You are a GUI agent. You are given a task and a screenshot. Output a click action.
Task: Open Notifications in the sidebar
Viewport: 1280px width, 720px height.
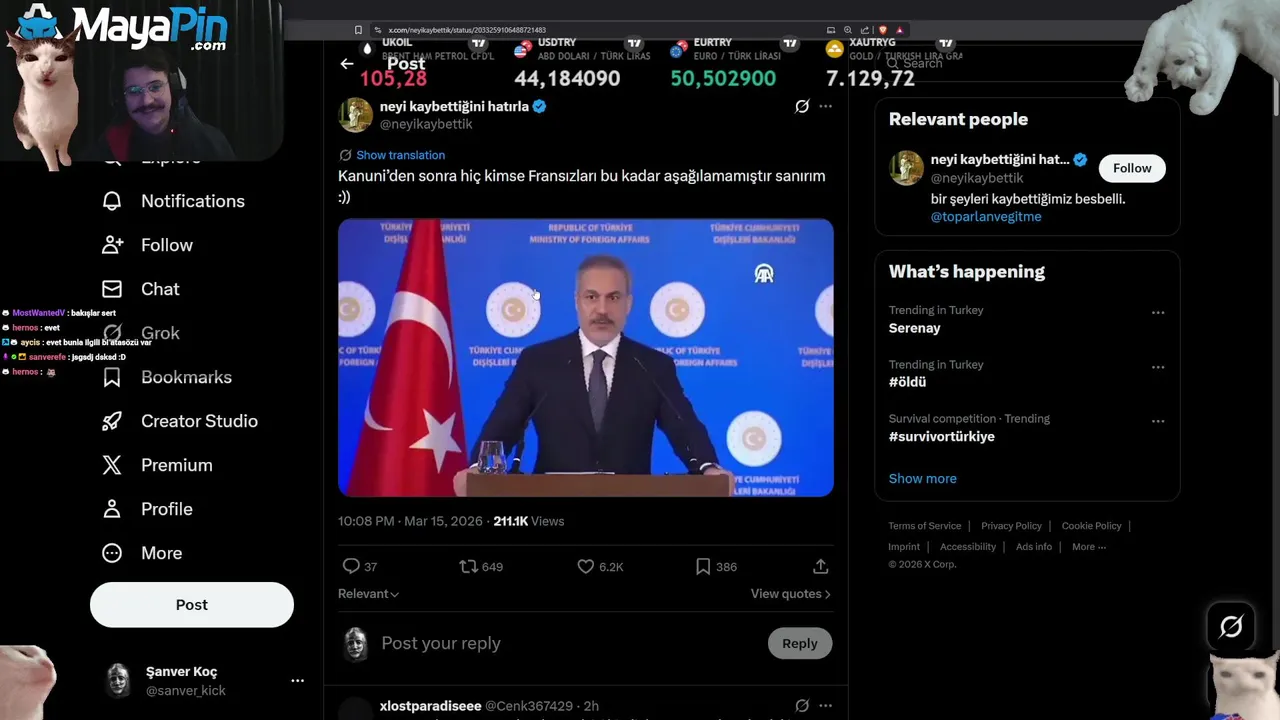click(x=192, y=201)
